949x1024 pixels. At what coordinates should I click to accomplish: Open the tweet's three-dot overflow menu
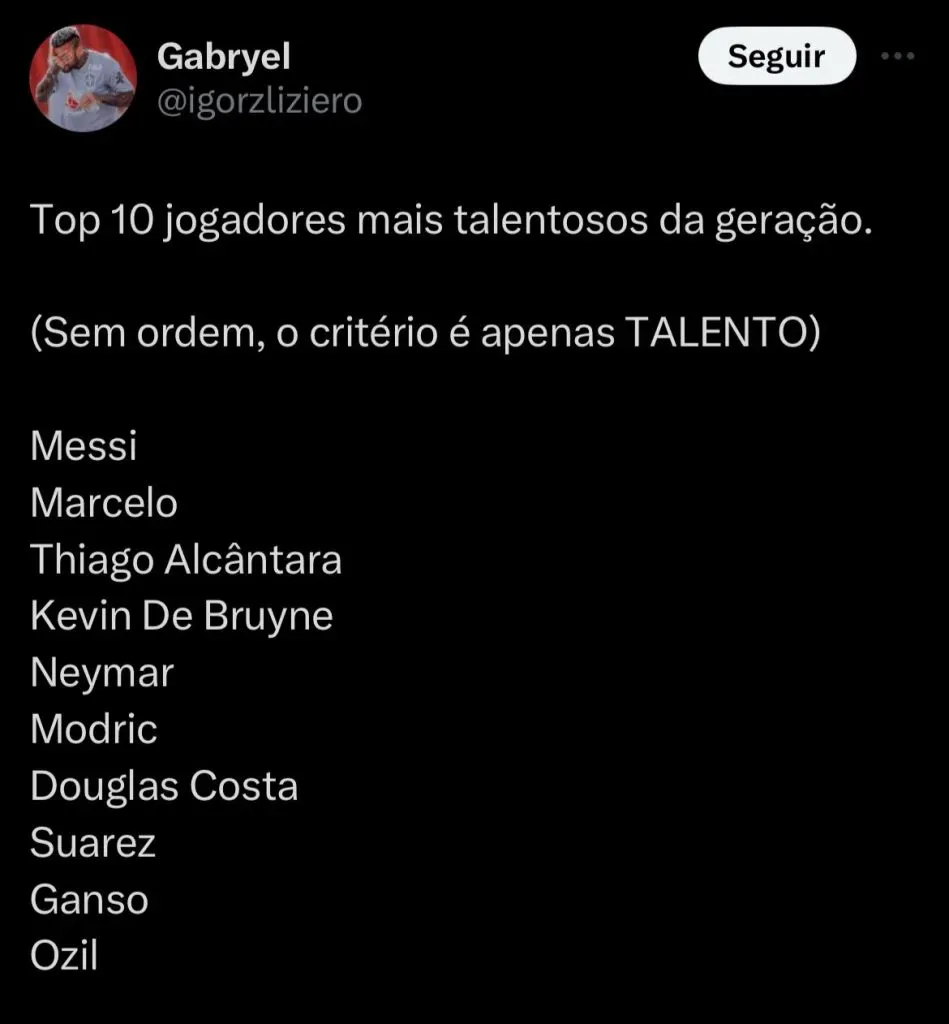[897, 57]
